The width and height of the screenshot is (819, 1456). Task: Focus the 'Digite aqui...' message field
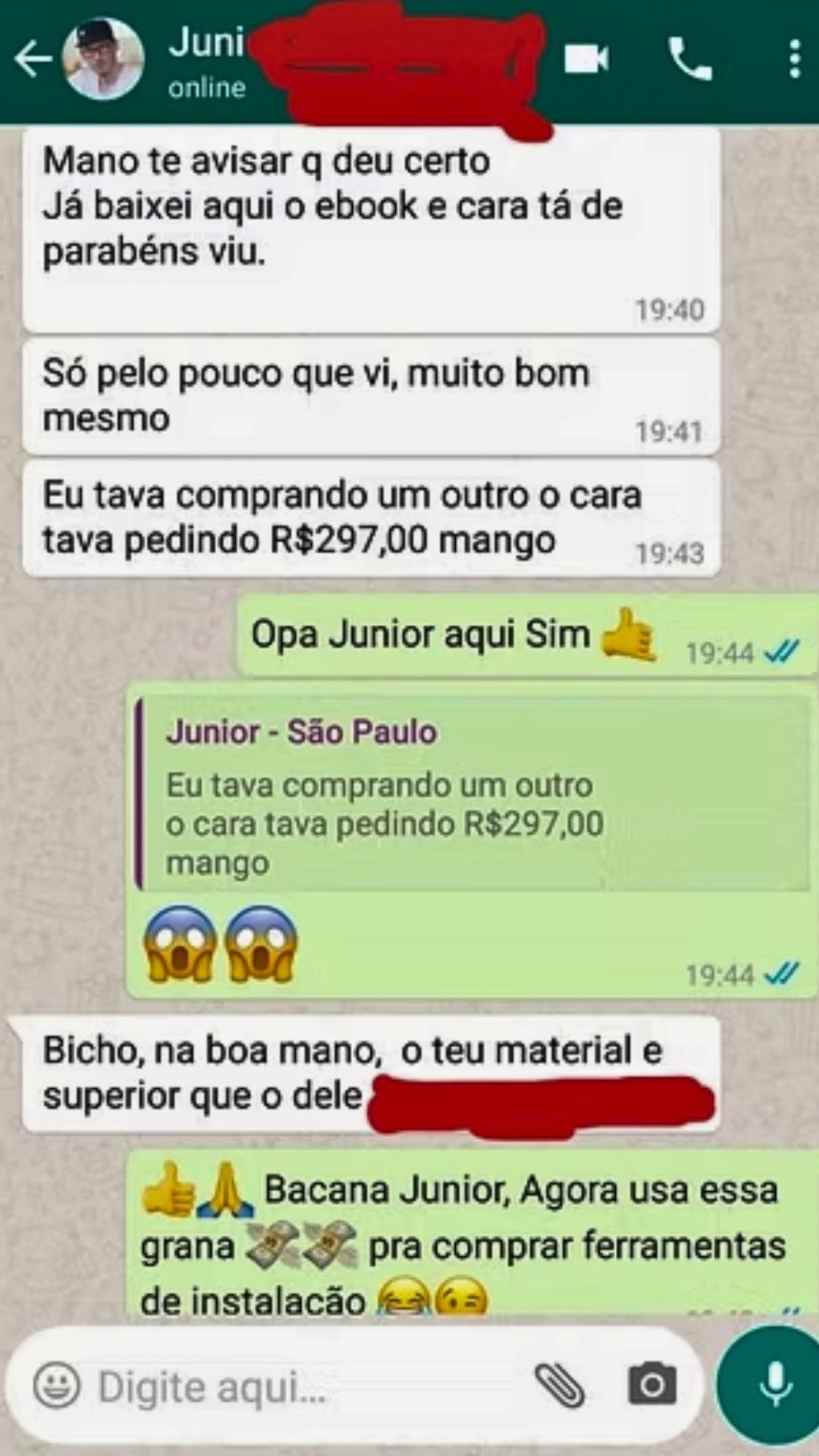[304, 1386]
